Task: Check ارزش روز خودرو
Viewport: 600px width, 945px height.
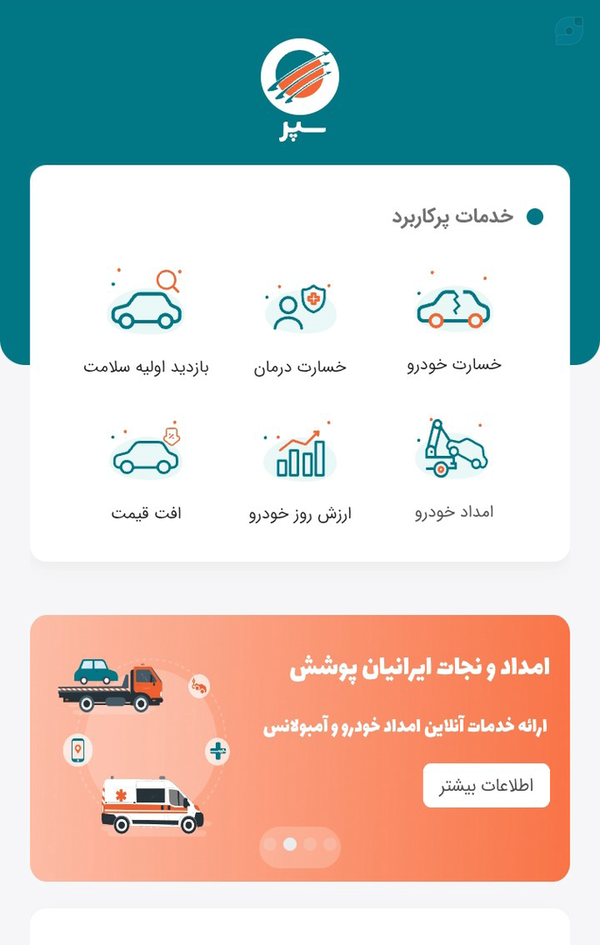Action: coord(300,472)
